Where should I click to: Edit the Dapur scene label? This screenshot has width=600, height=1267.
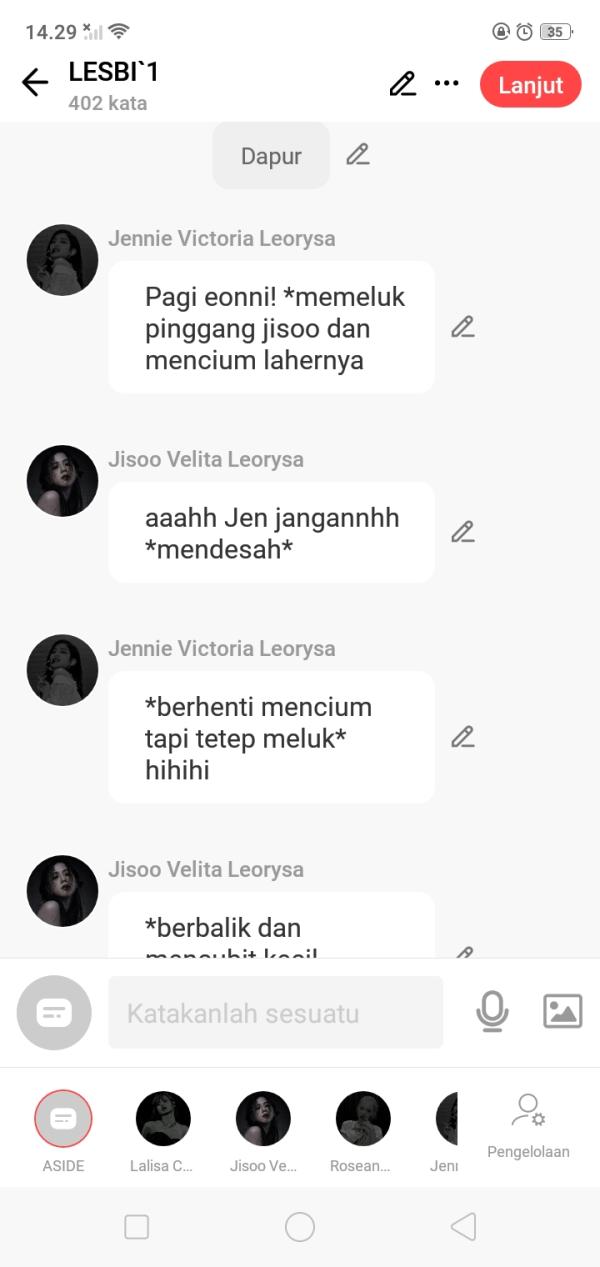[358, 155]
